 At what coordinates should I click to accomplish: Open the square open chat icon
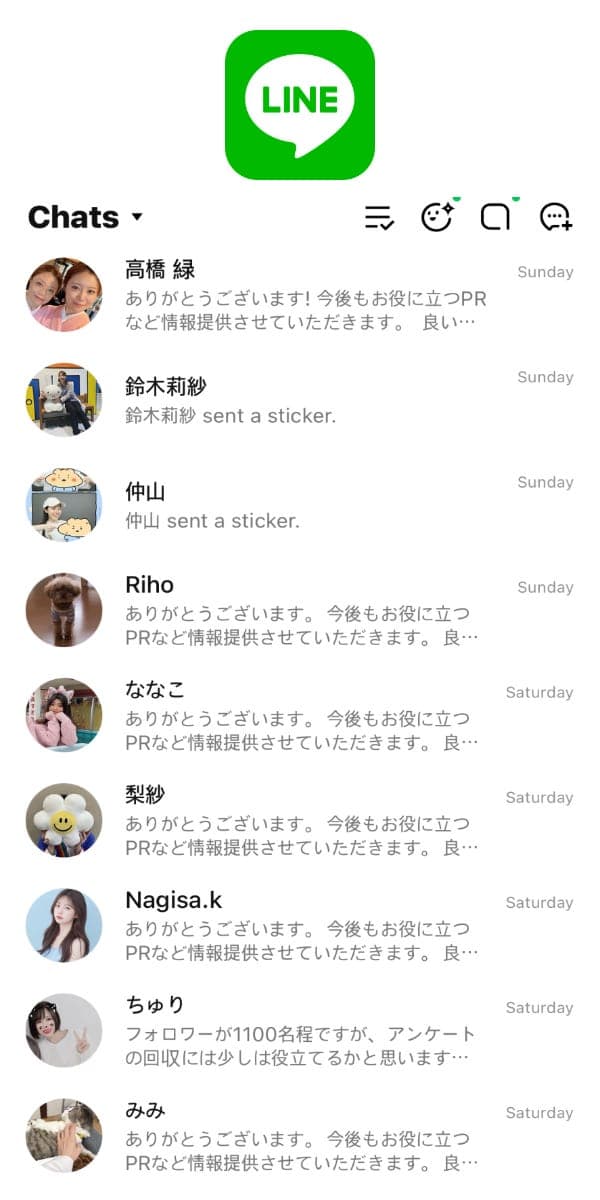(x=496, y=217)
